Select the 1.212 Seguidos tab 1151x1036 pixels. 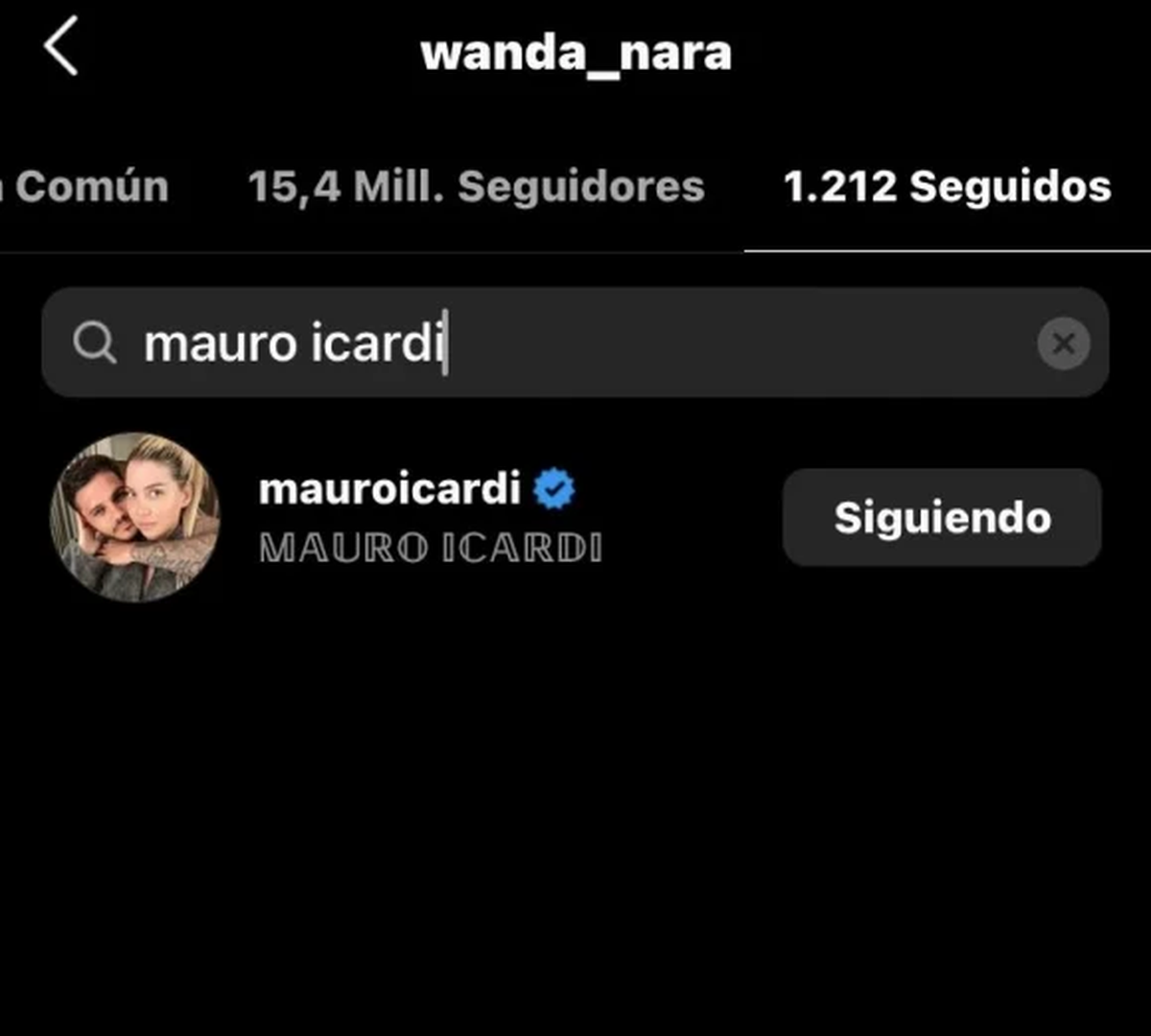click(947, 186)
